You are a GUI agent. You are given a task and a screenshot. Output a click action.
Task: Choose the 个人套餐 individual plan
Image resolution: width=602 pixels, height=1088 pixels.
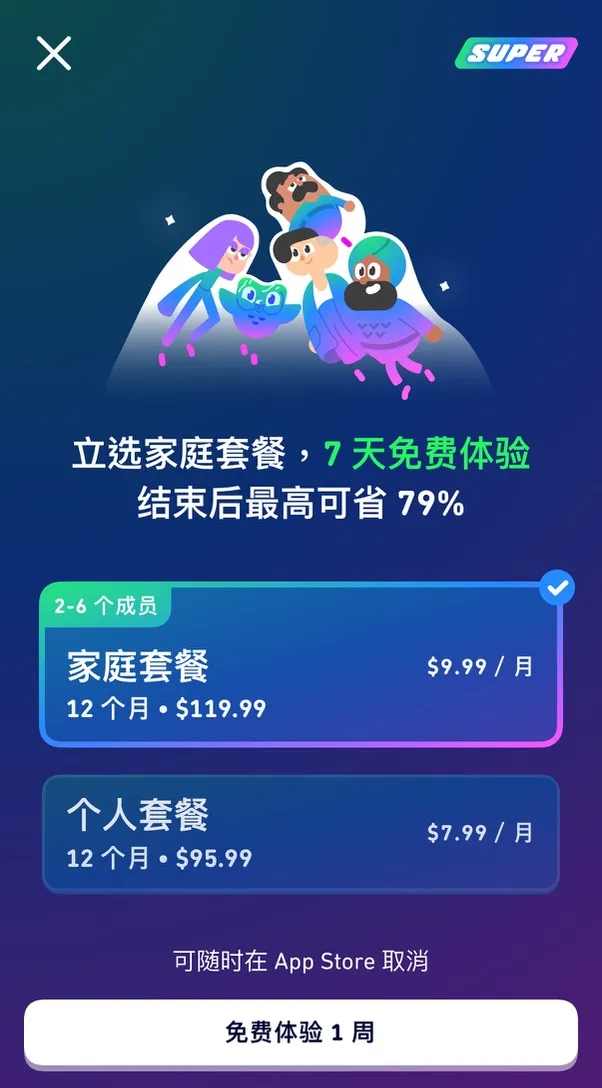pyautogui.click(x=300, y=834)
